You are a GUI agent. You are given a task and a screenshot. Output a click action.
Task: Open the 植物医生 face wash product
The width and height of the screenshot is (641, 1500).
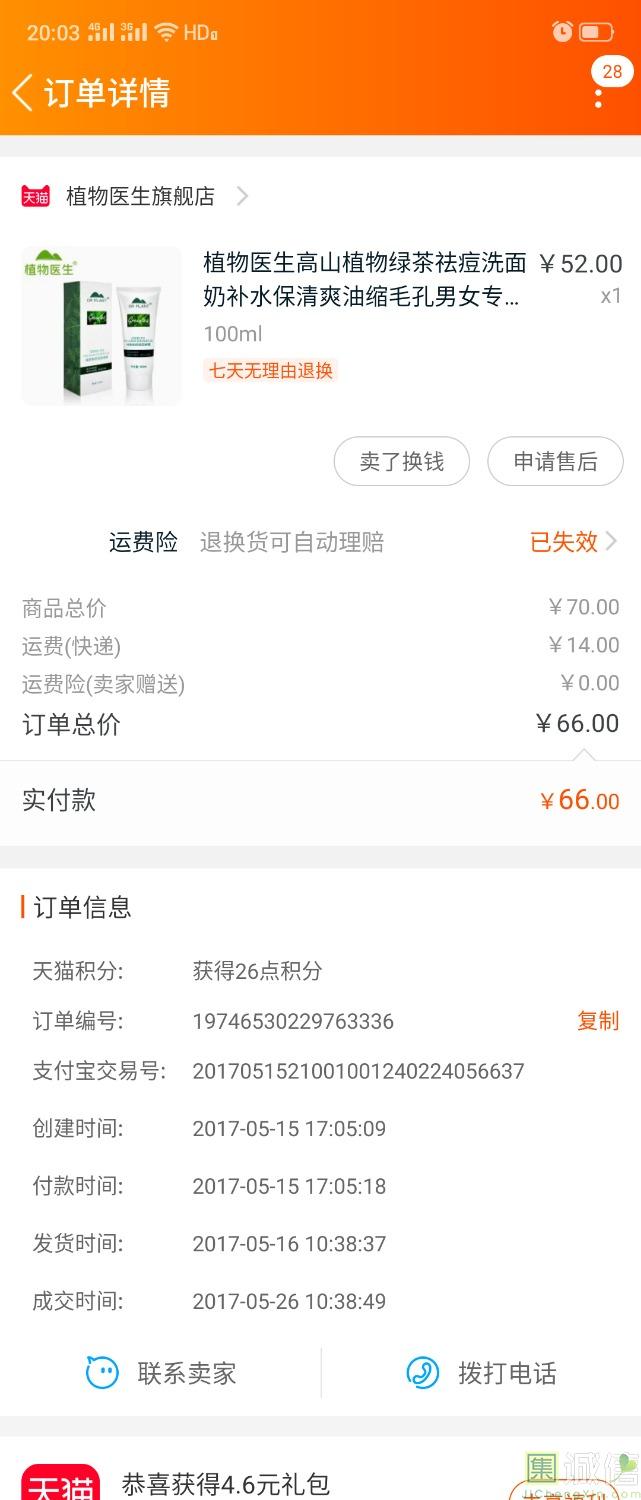click(x=363, y=280)
